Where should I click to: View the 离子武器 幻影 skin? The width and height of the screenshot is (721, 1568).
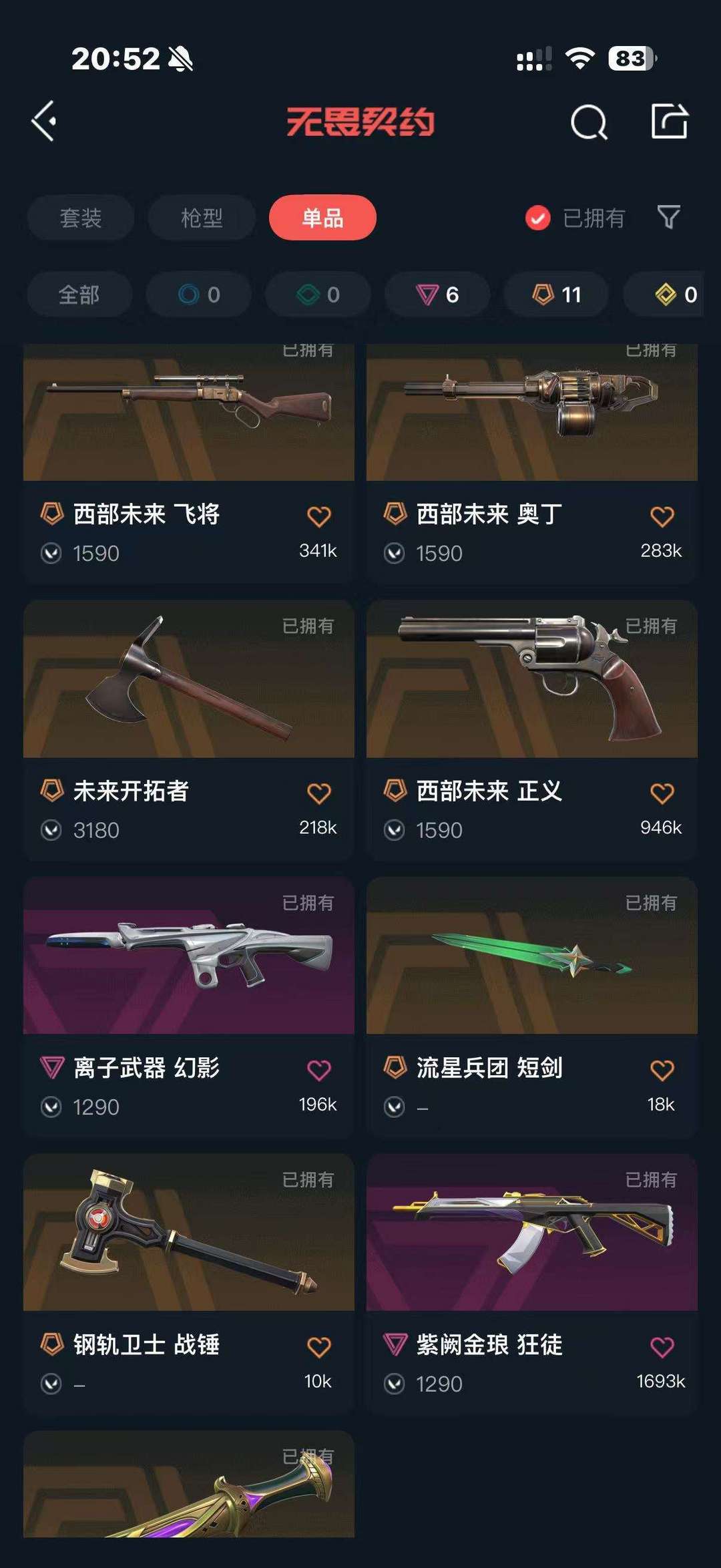pos(189,1007)
